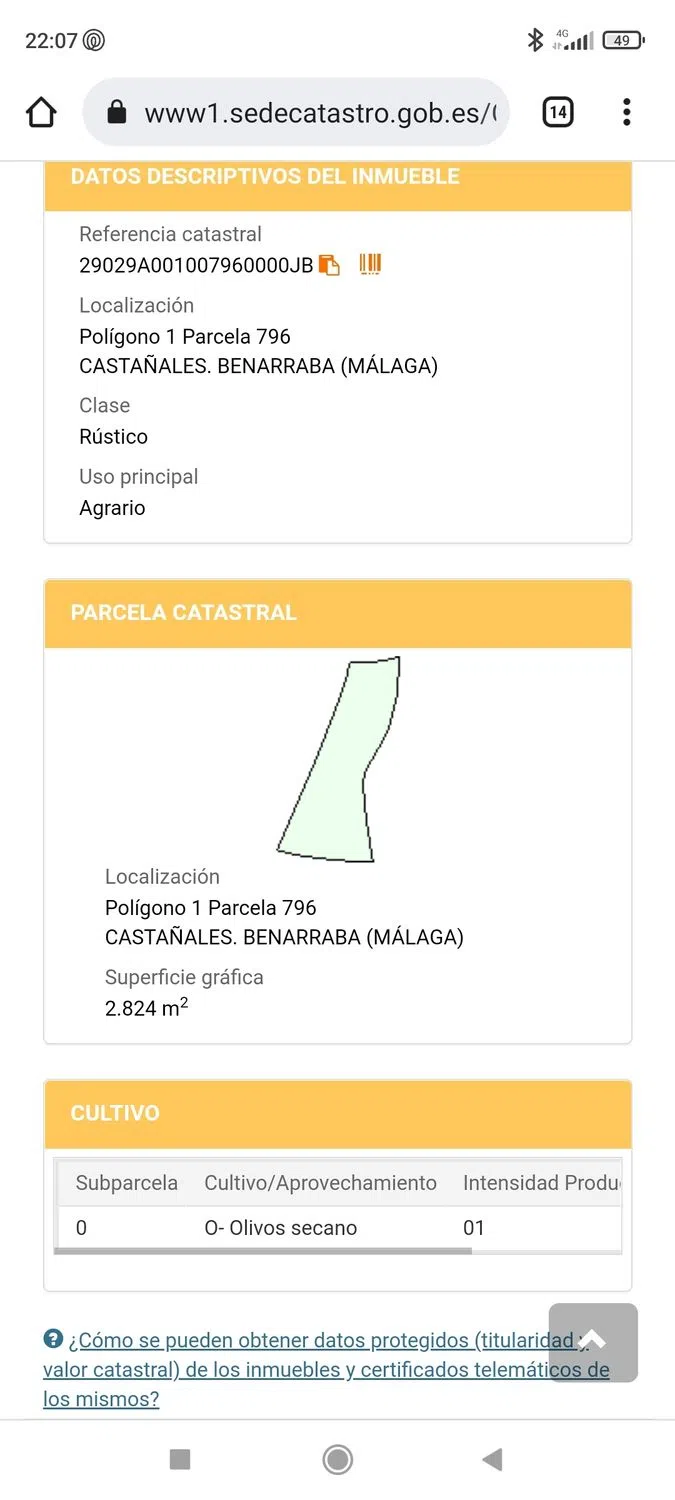
Task: Open the tab switcher showing 14 tabs
Action: pyautogui.click(x=558, y=112)
